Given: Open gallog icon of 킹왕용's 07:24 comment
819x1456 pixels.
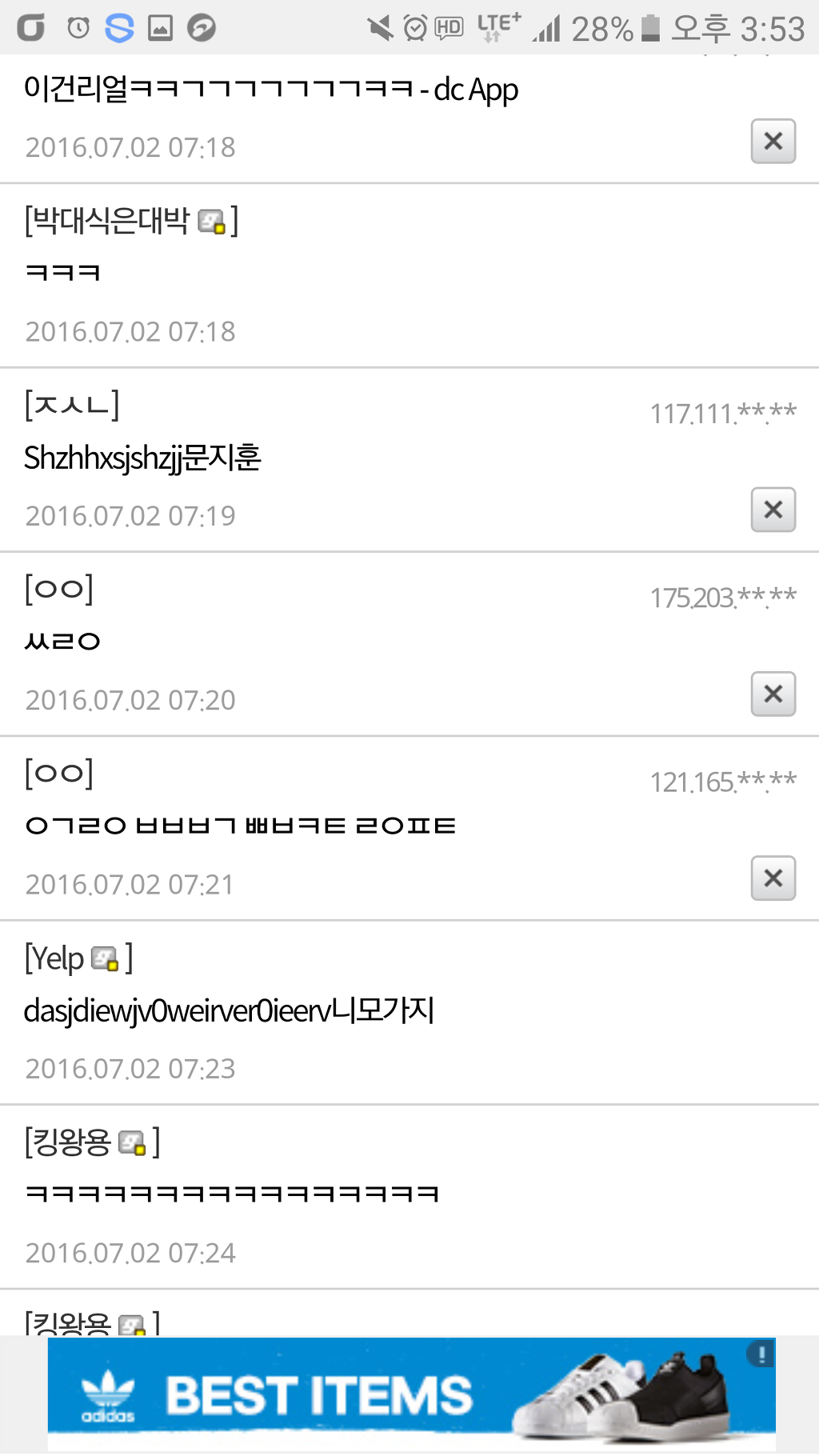Looking at the screenshot, I should coord(132,1143).
